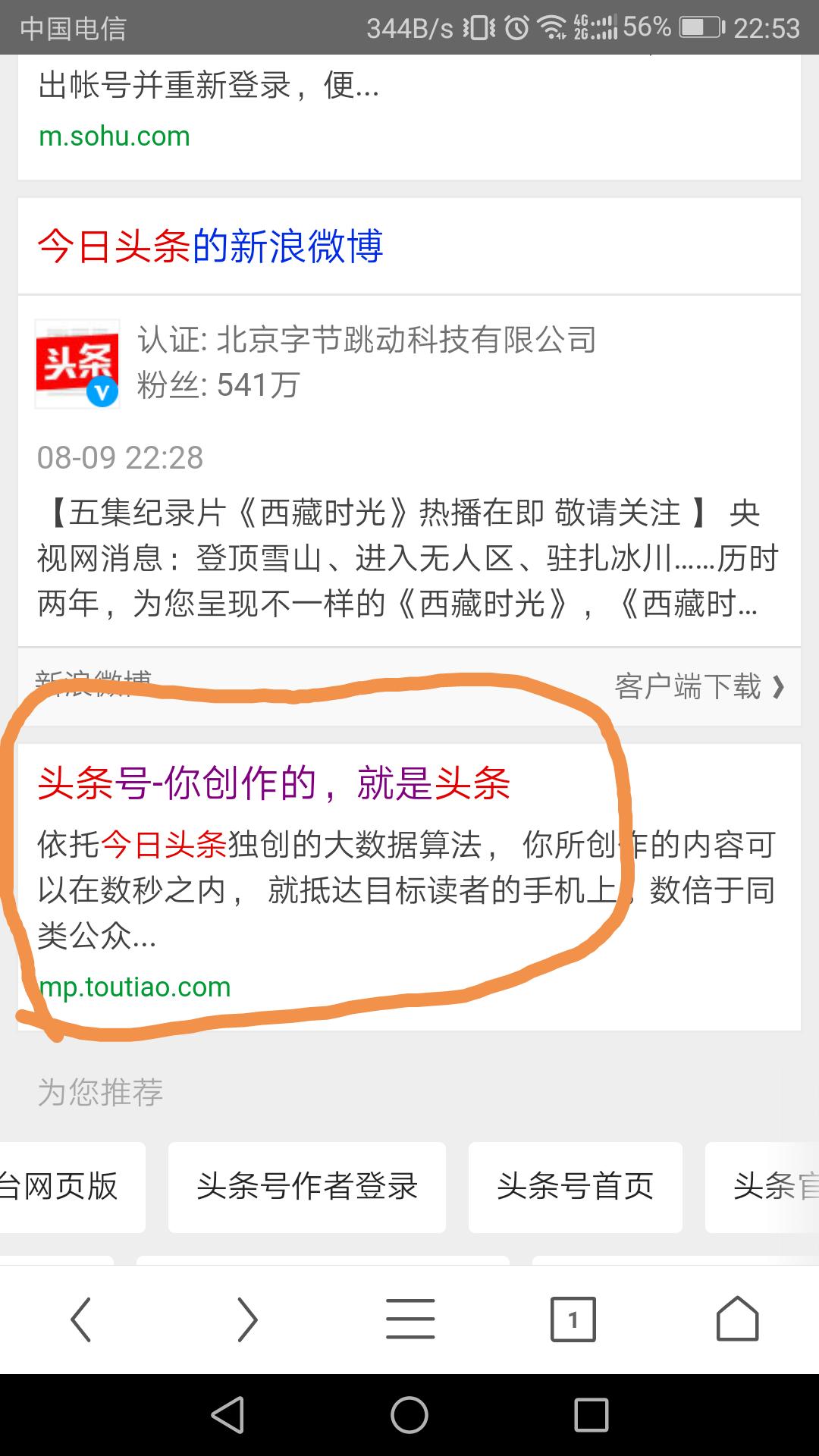Tap the blue verification badge on Toutiao avatar

click(102, 391)
